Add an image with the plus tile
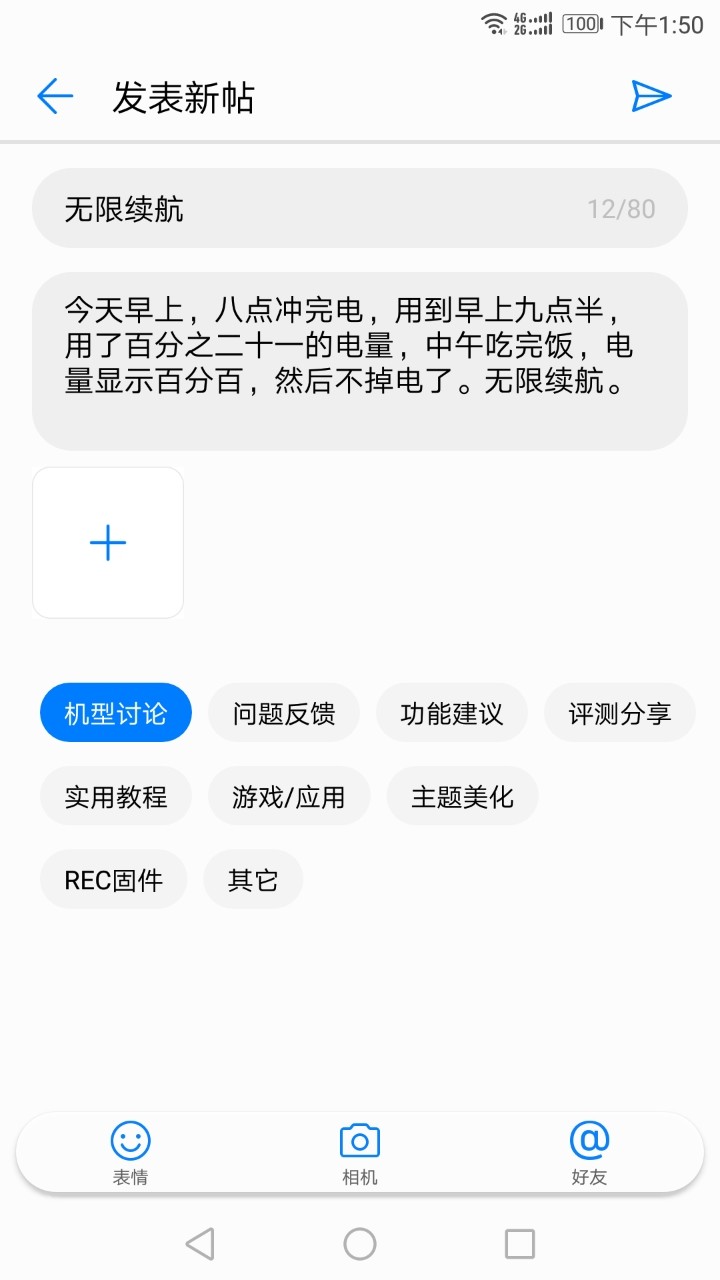 (108, 543)
